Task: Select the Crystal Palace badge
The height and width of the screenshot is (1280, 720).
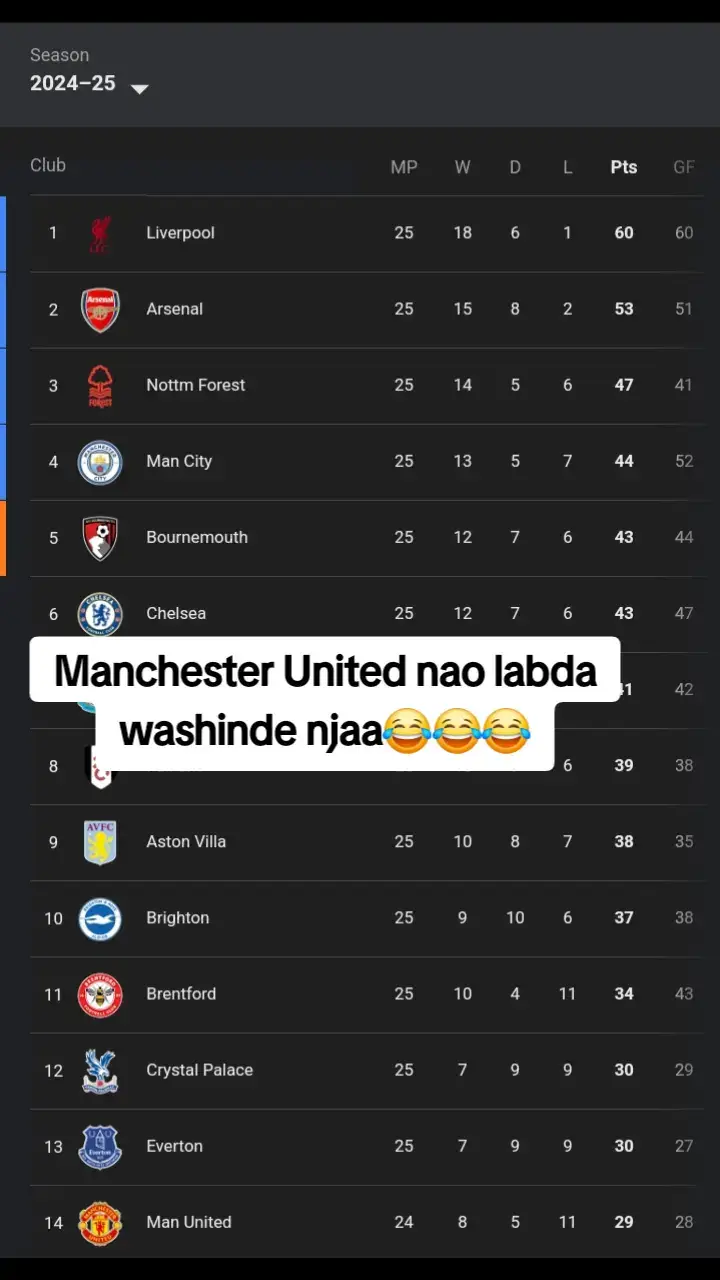Action: (100, 1069)
